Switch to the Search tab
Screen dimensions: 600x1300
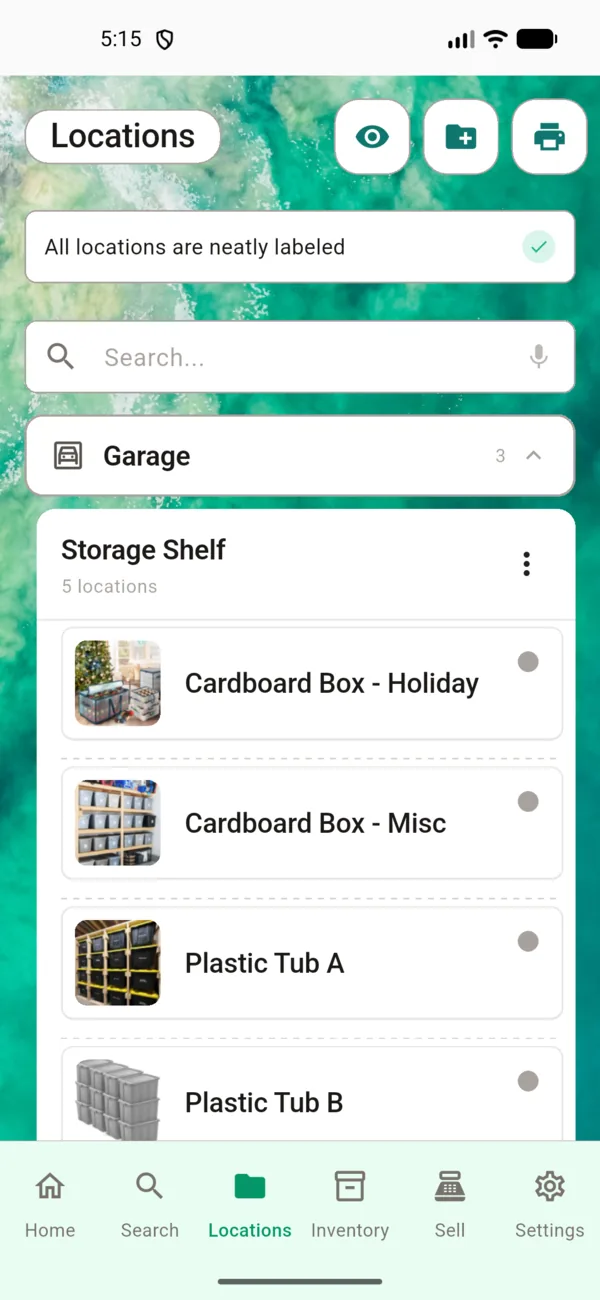pyautogui.click(x=150, y=1203)
